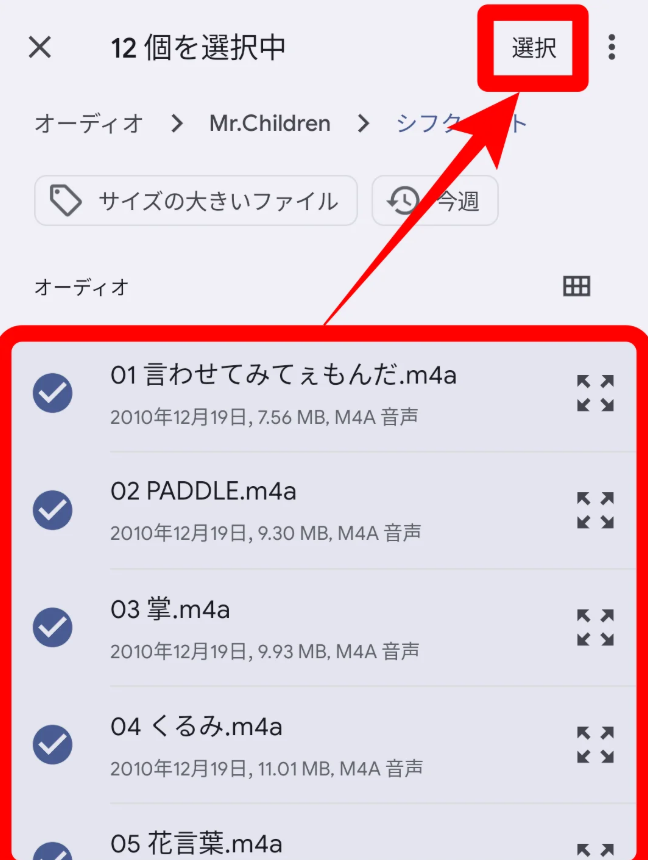The image size is (648, 860).
Task: Go to オーディオ in the breadcrumb
Action: click(x=88, y=124)
